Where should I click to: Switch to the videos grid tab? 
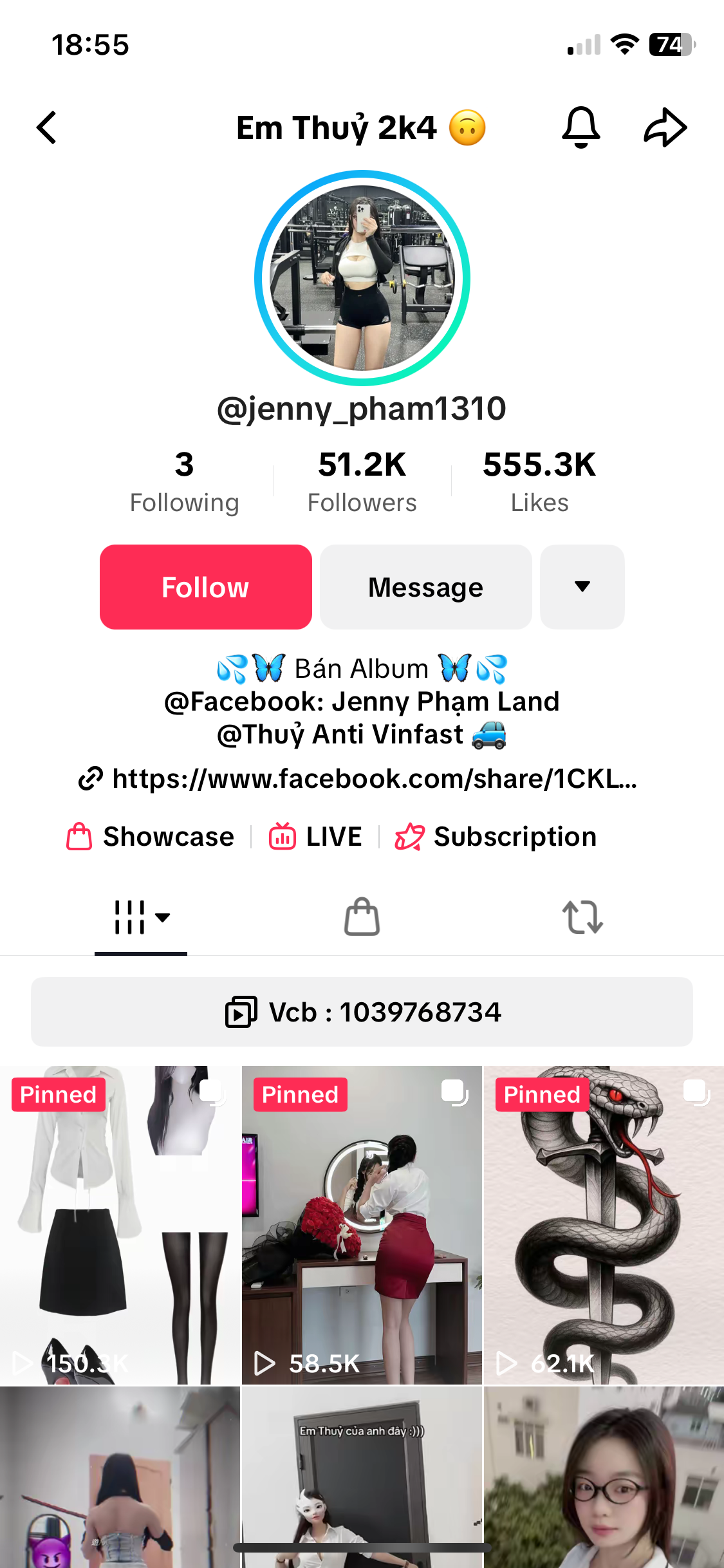(141, 917)
